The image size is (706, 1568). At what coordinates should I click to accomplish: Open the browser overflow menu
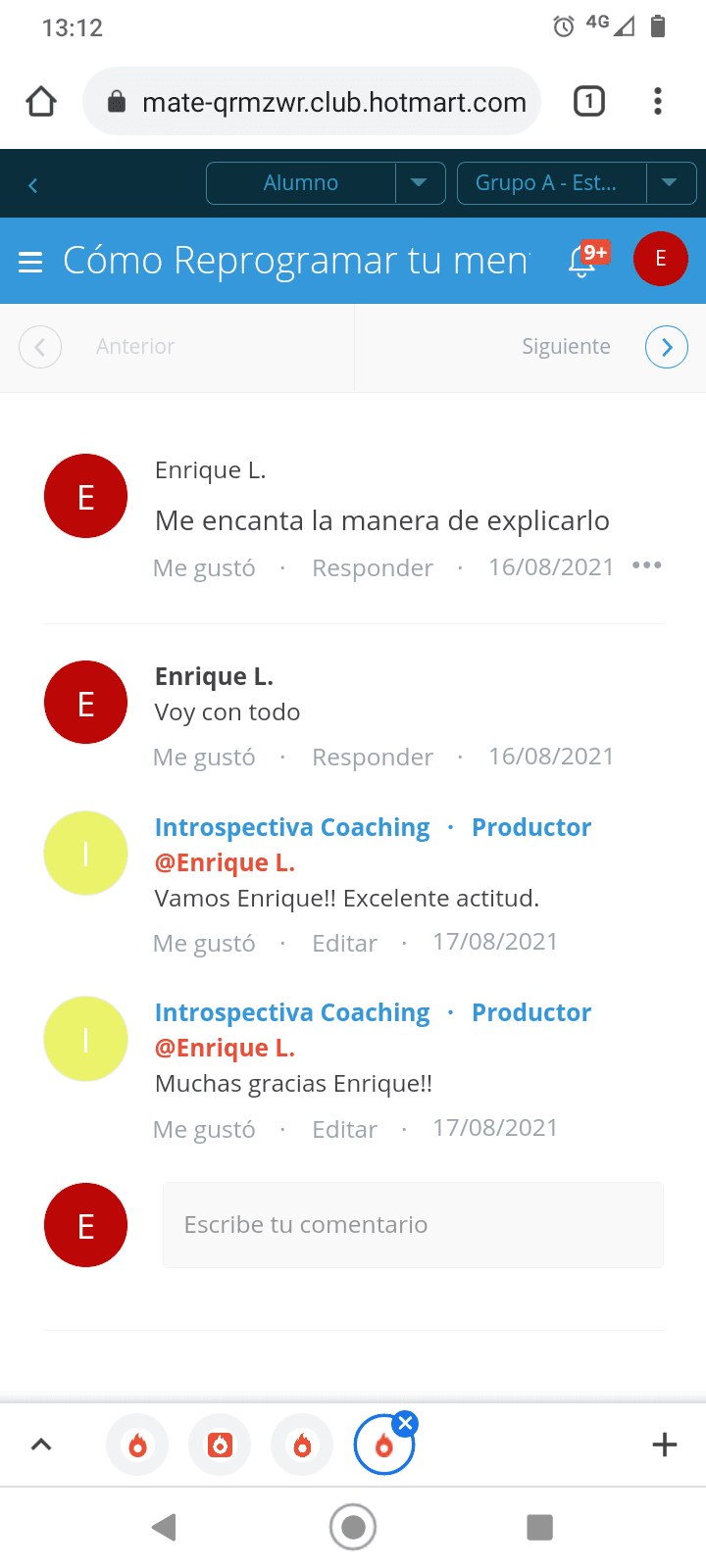click(x=658, y=101)
